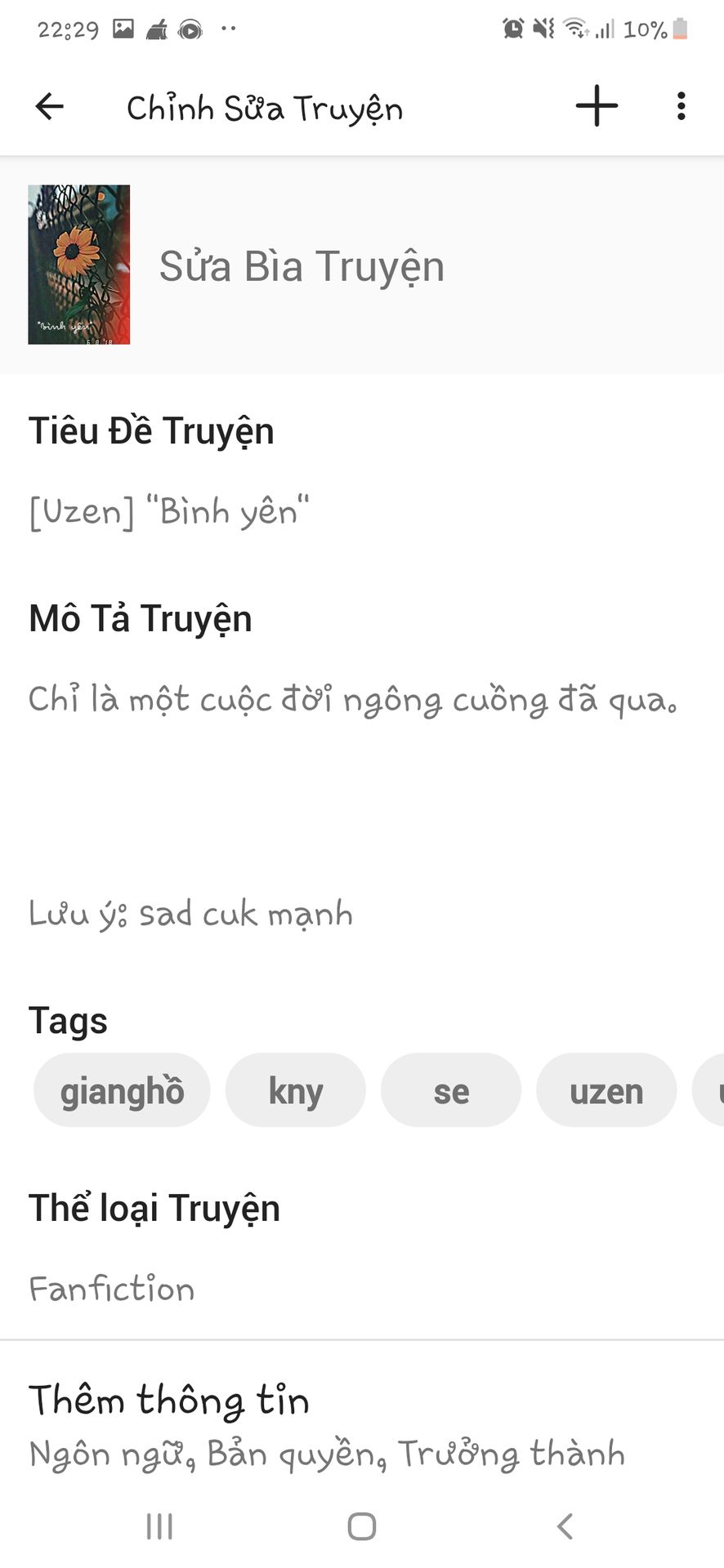Screen dimensions: 724x1568
Task: Edit the story title [Uzen] "Bình yên"
Action: pos(169,512)
